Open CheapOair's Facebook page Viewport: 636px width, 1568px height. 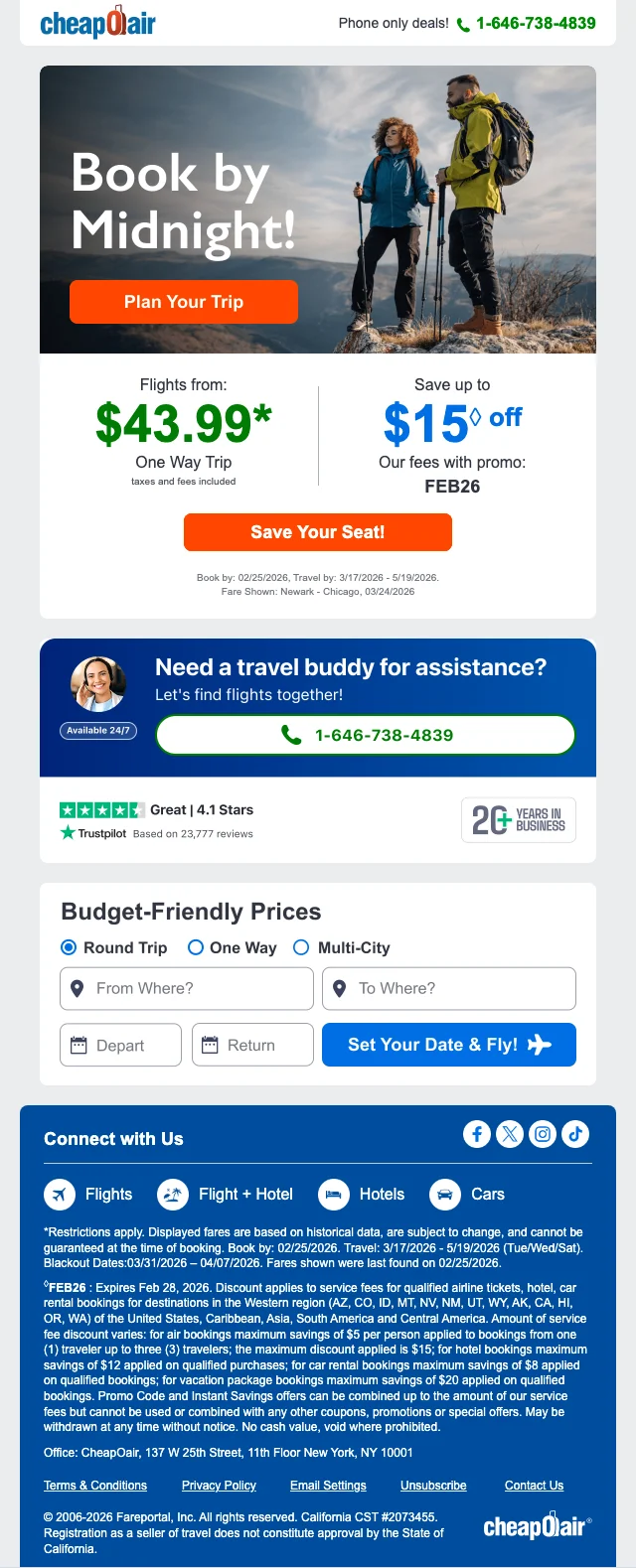click(477, 1134)
